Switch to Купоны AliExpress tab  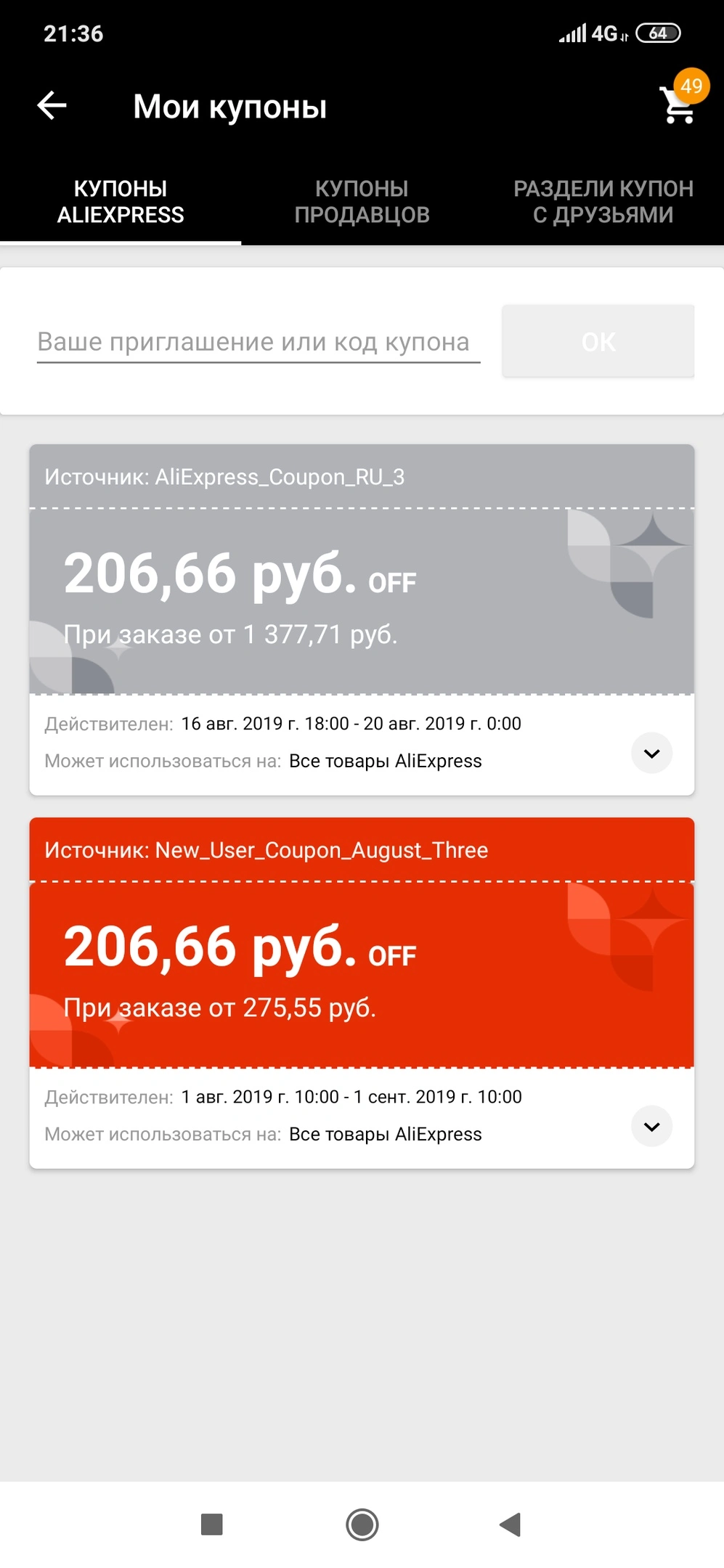pyautogui.click(x=121, y=202)
